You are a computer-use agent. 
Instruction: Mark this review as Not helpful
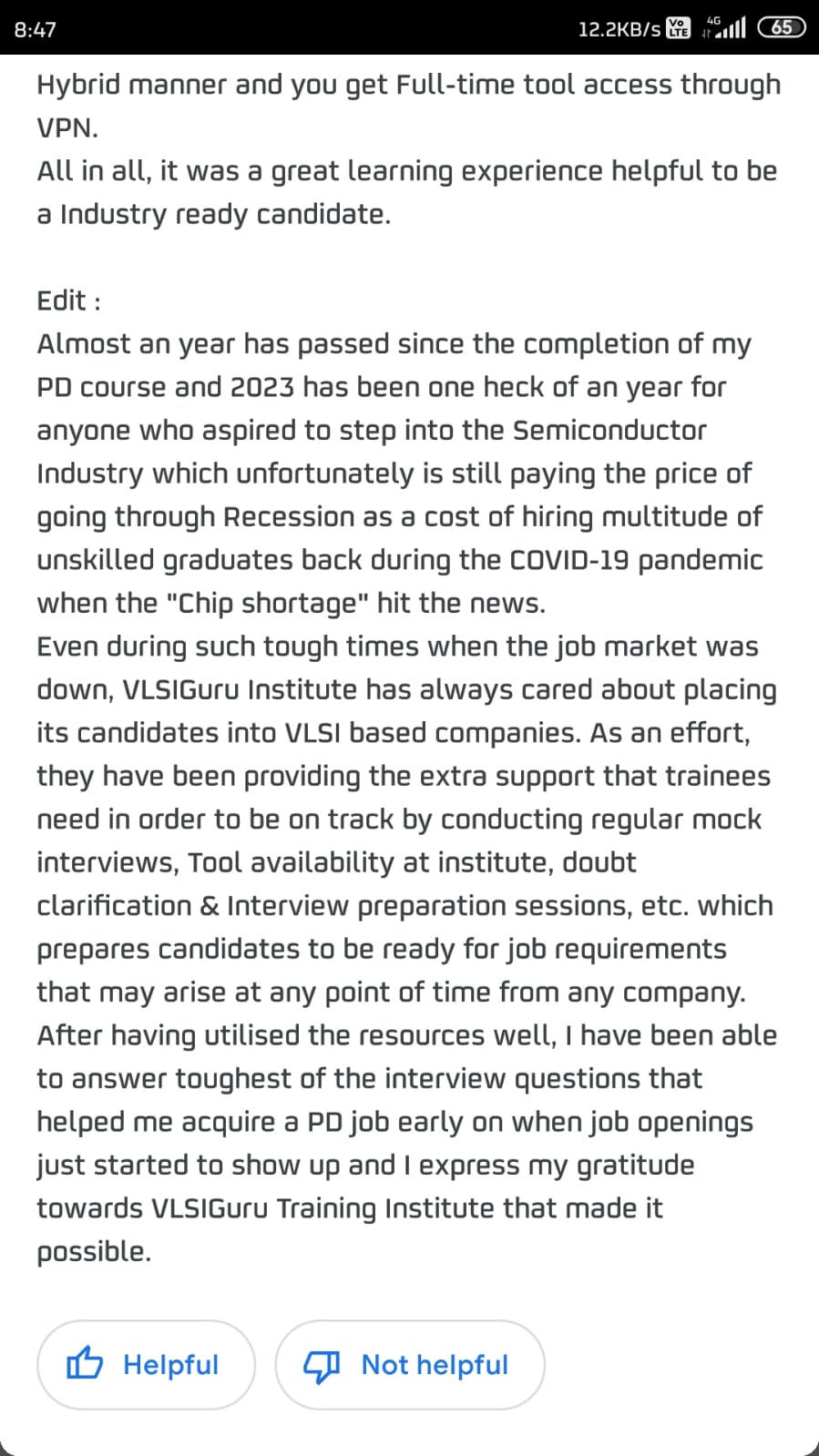[410, 1364]
